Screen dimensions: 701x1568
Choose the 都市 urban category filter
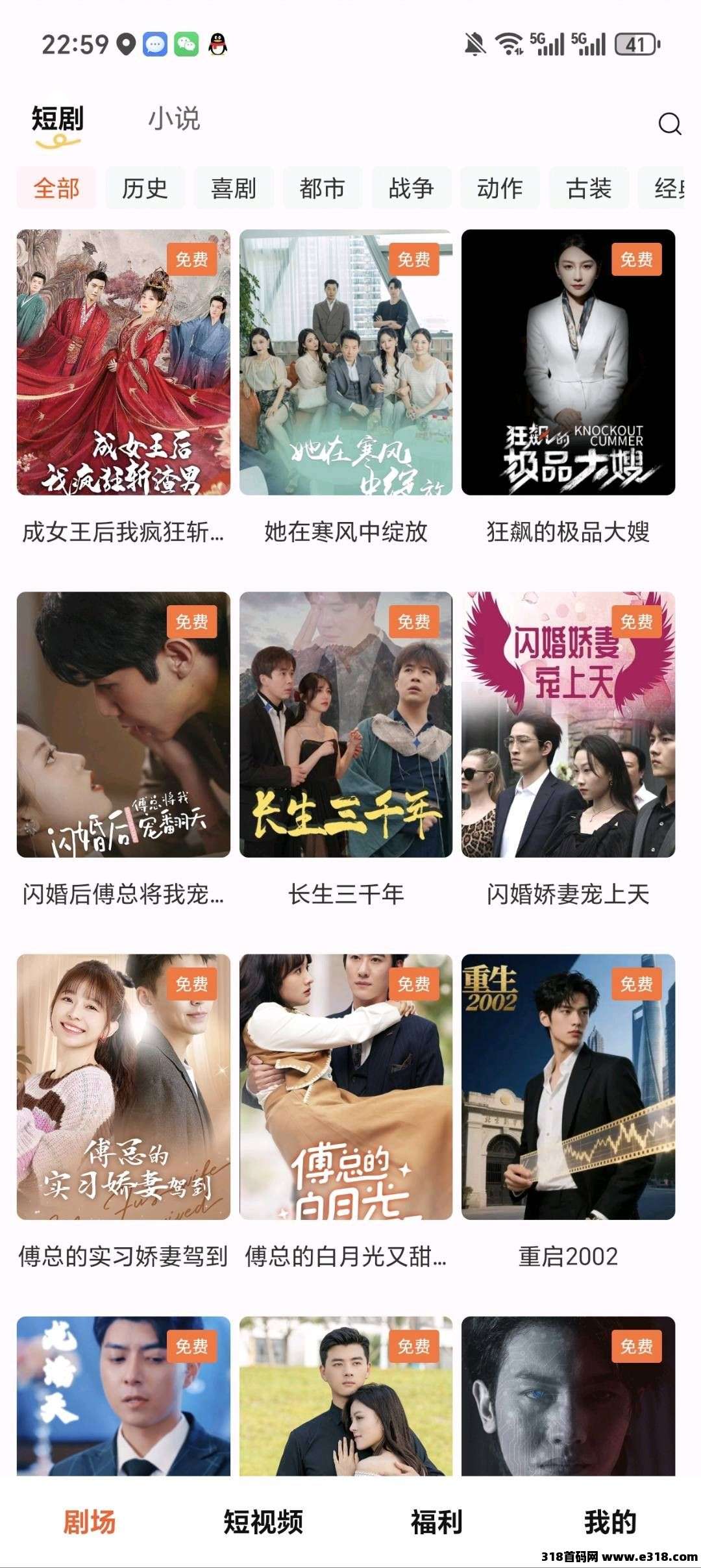323,188
